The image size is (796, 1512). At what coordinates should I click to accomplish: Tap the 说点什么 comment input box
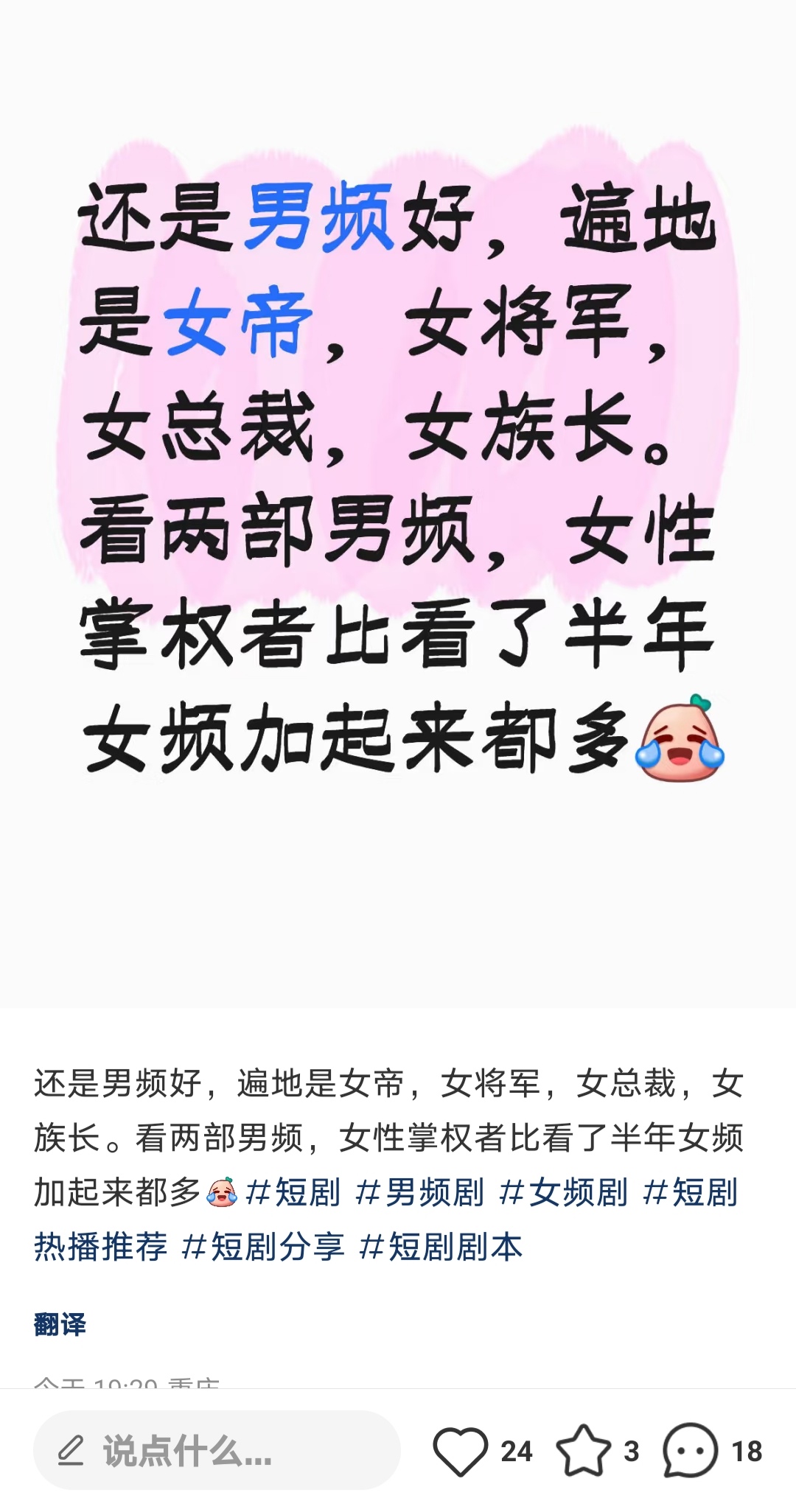coord(217,1452)
